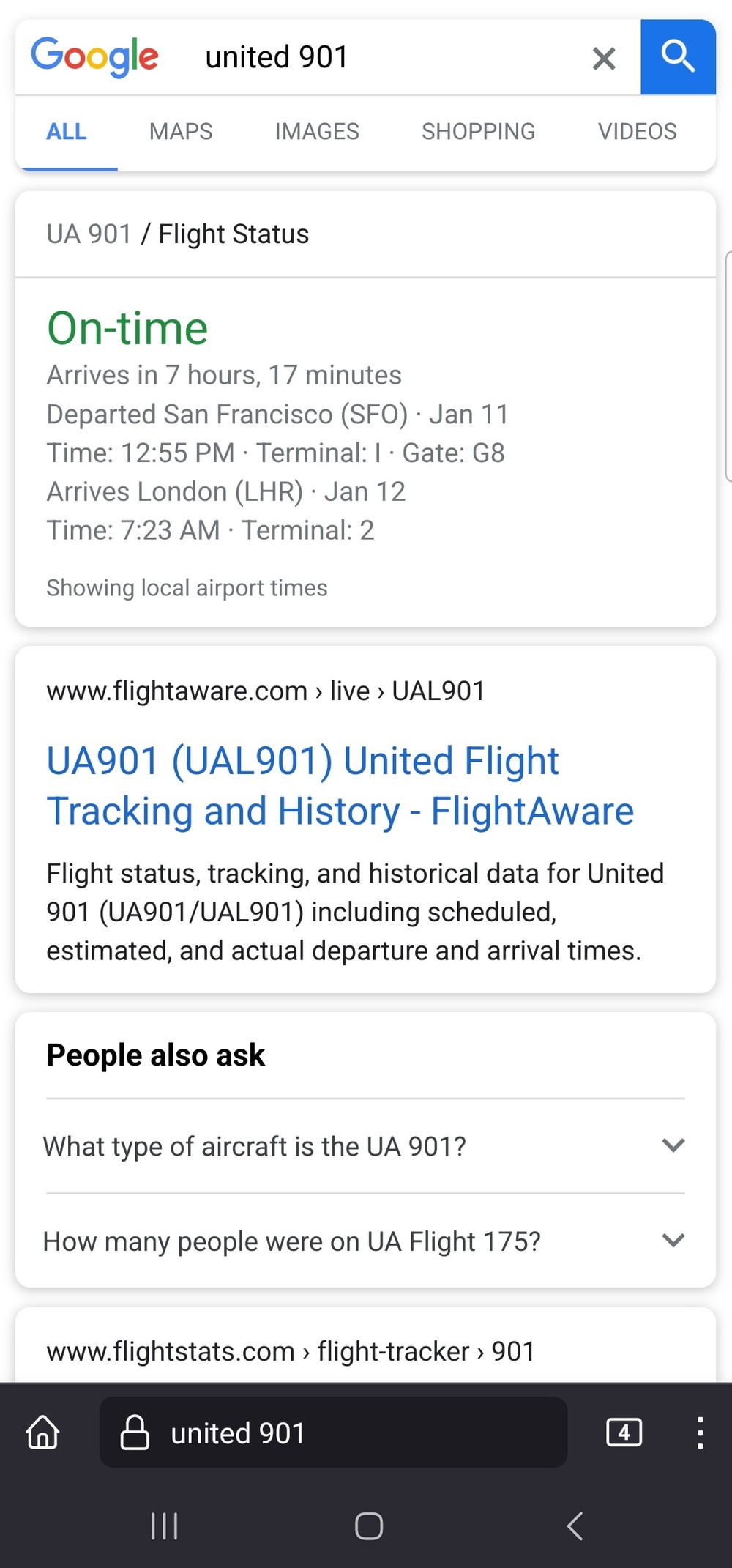Open the flightstats.com flight-tracker result

[x=291, y=1351]
